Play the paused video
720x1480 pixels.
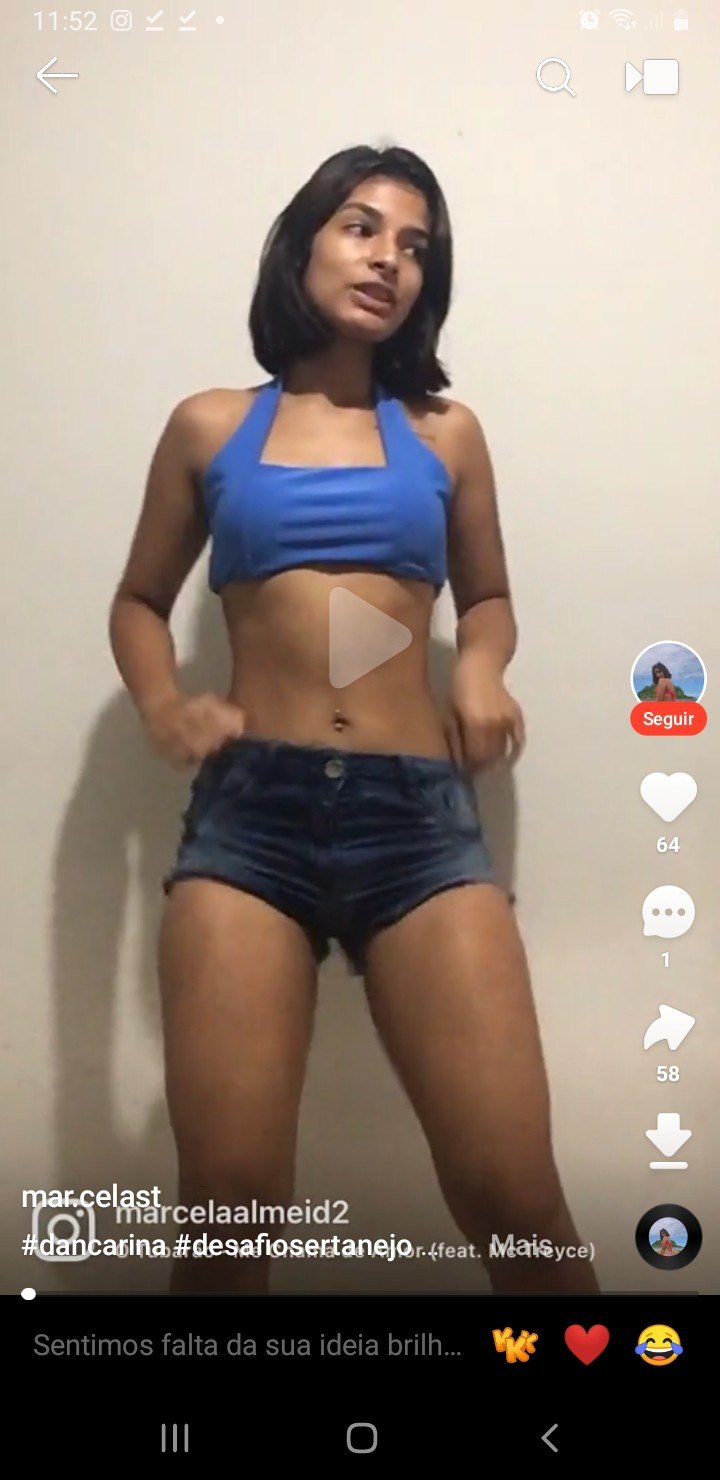pyautogui.click(x=368, y=637)
